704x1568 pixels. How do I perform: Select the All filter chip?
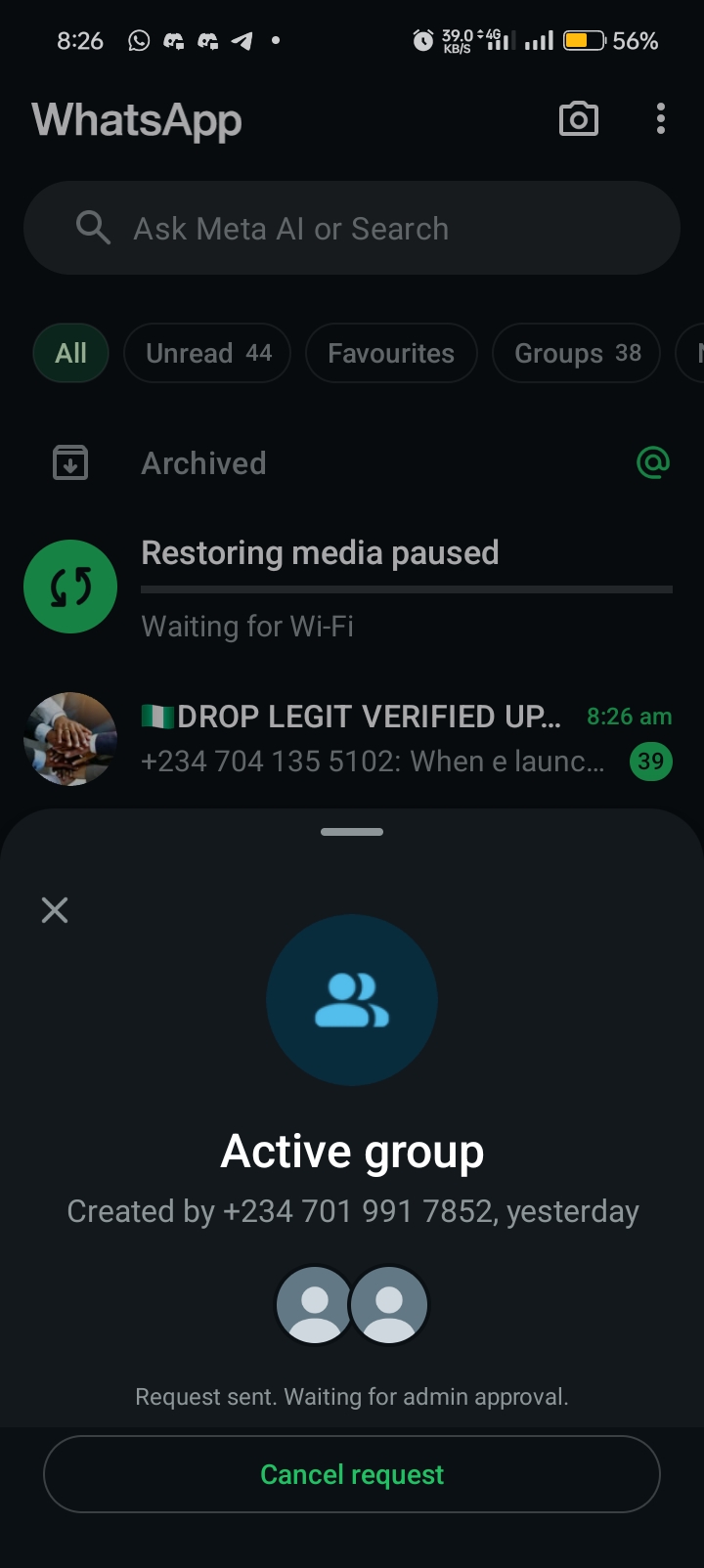click(x=70, y=353)
